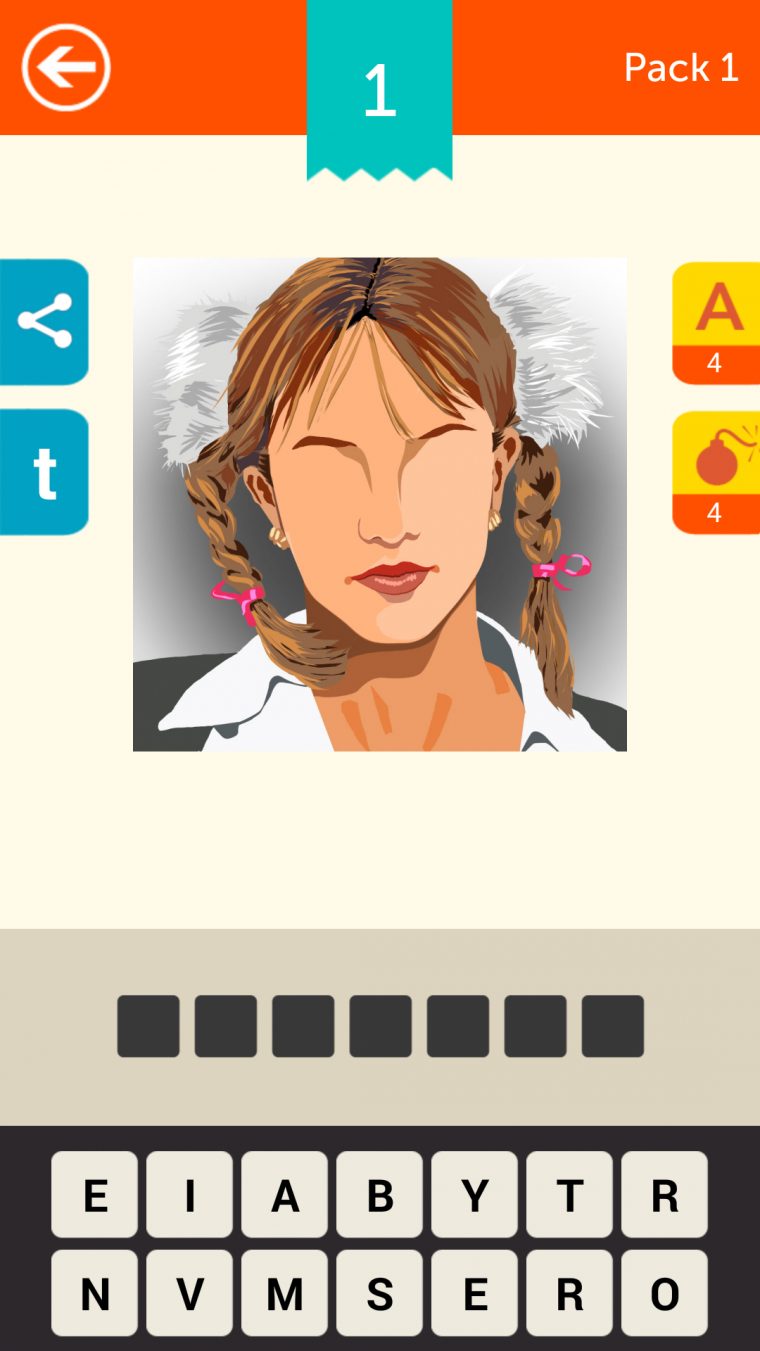
Task: Tap the 4-coin badge under the letter hint
Action: click(x=716, y=364)
